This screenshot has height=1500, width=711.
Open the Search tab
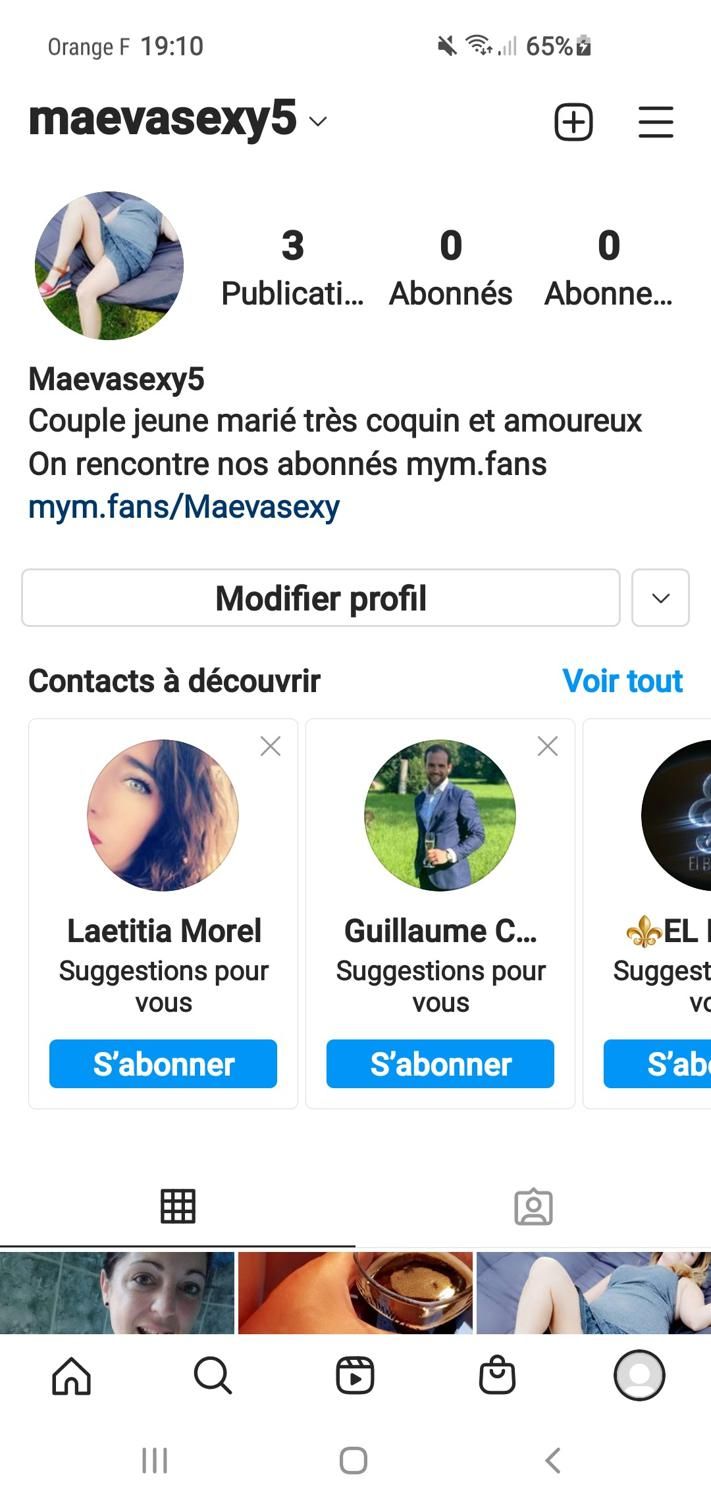point(213,1377)
